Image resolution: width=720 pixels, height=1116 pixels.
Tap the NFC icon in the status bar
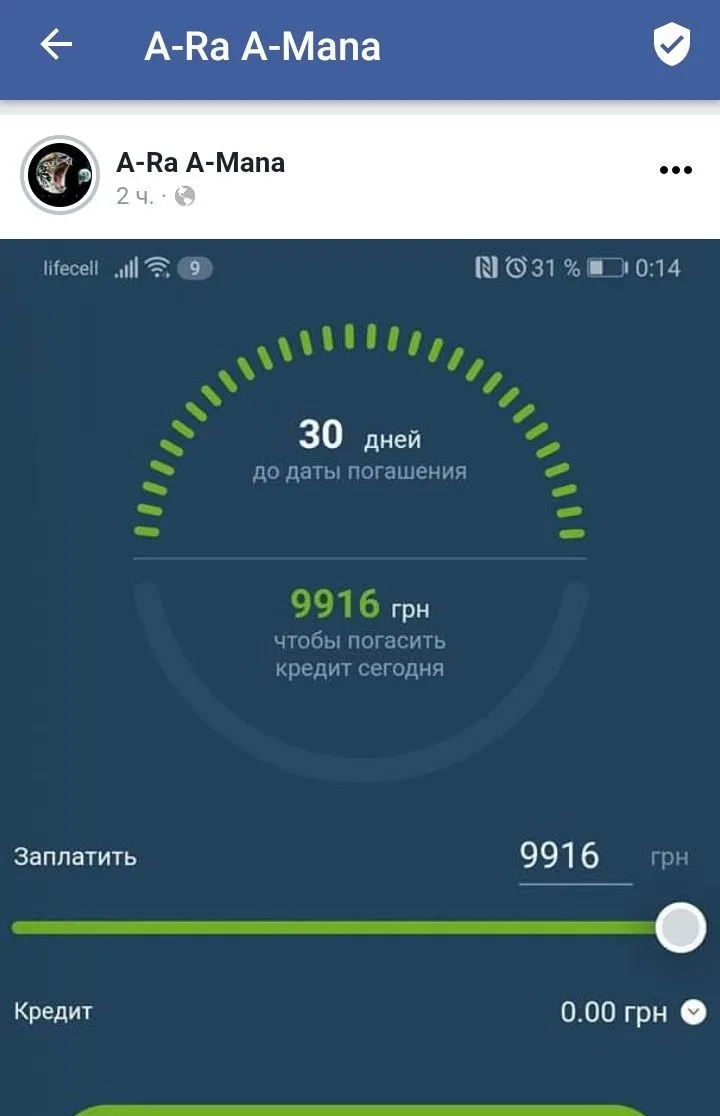coord(490,267)
